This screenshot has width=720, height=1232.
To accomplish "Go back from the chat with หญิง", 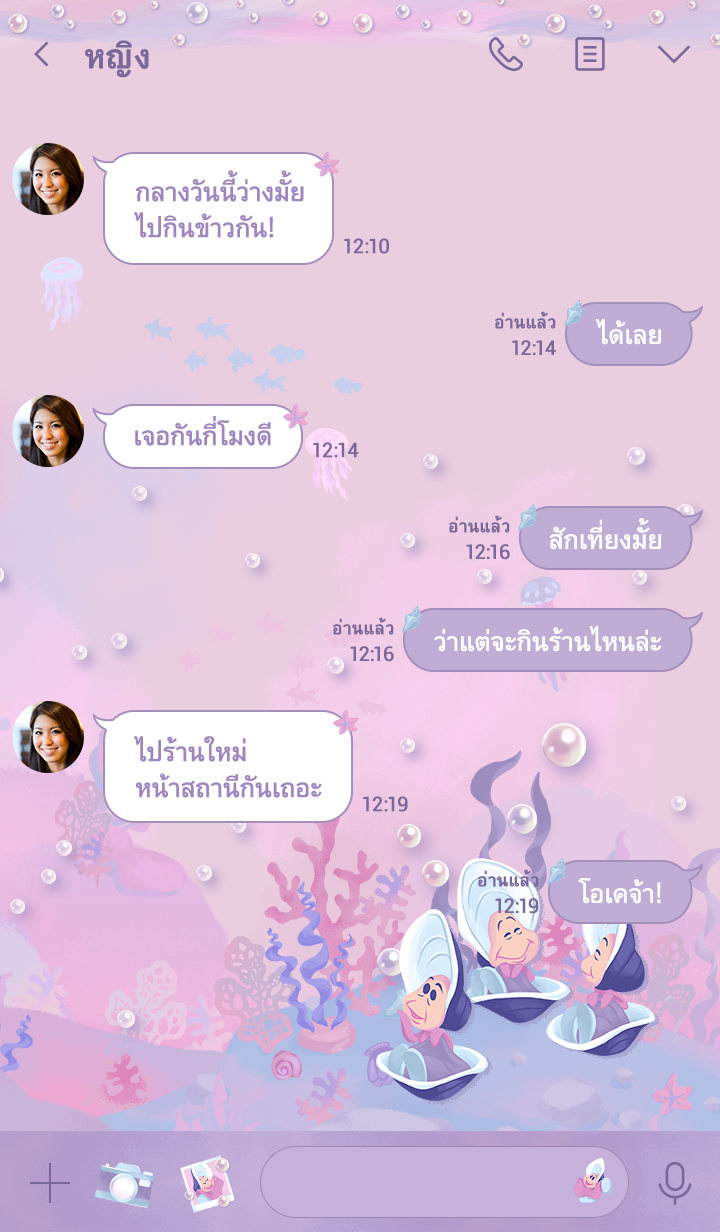I will pyautogui.click(x=41, y=55).
